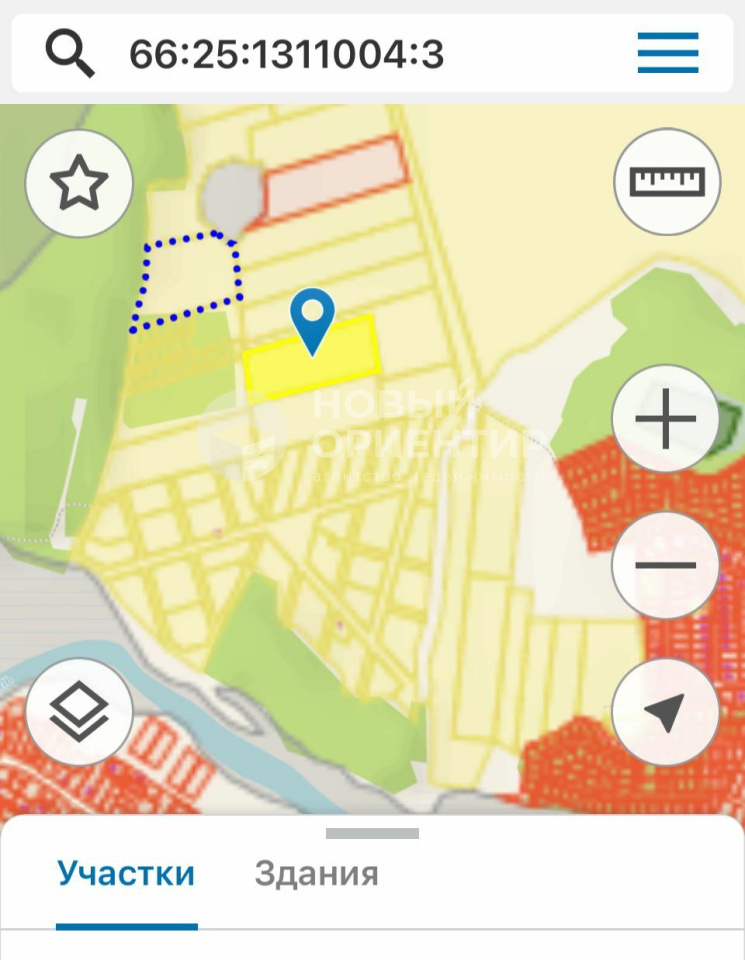Screen dimensions: 745x960
Task: Switch to the Здания tab
Action: pyautogui.click(x=316, y=874)
